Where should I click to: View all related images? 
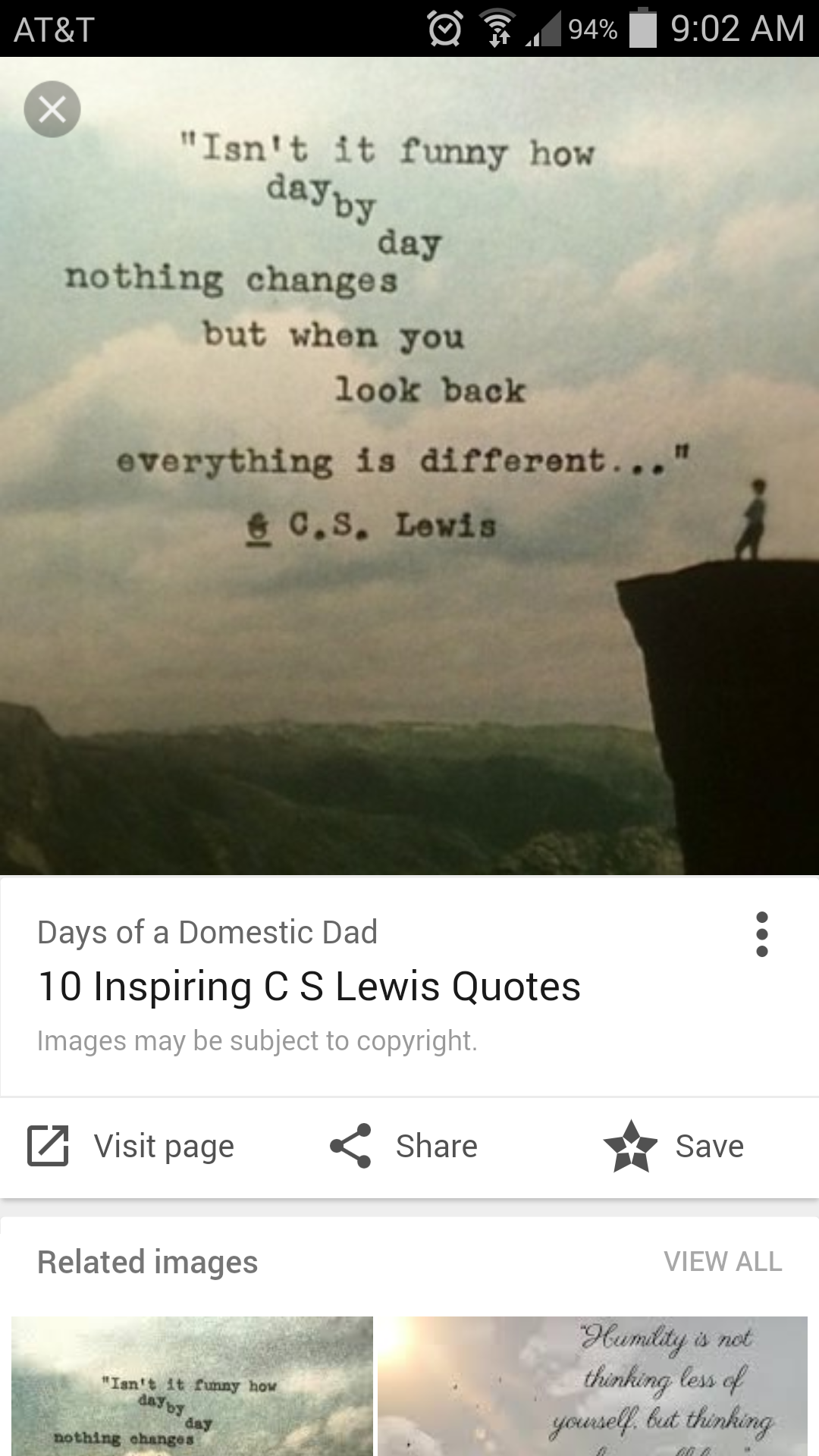pos(722,1262)
